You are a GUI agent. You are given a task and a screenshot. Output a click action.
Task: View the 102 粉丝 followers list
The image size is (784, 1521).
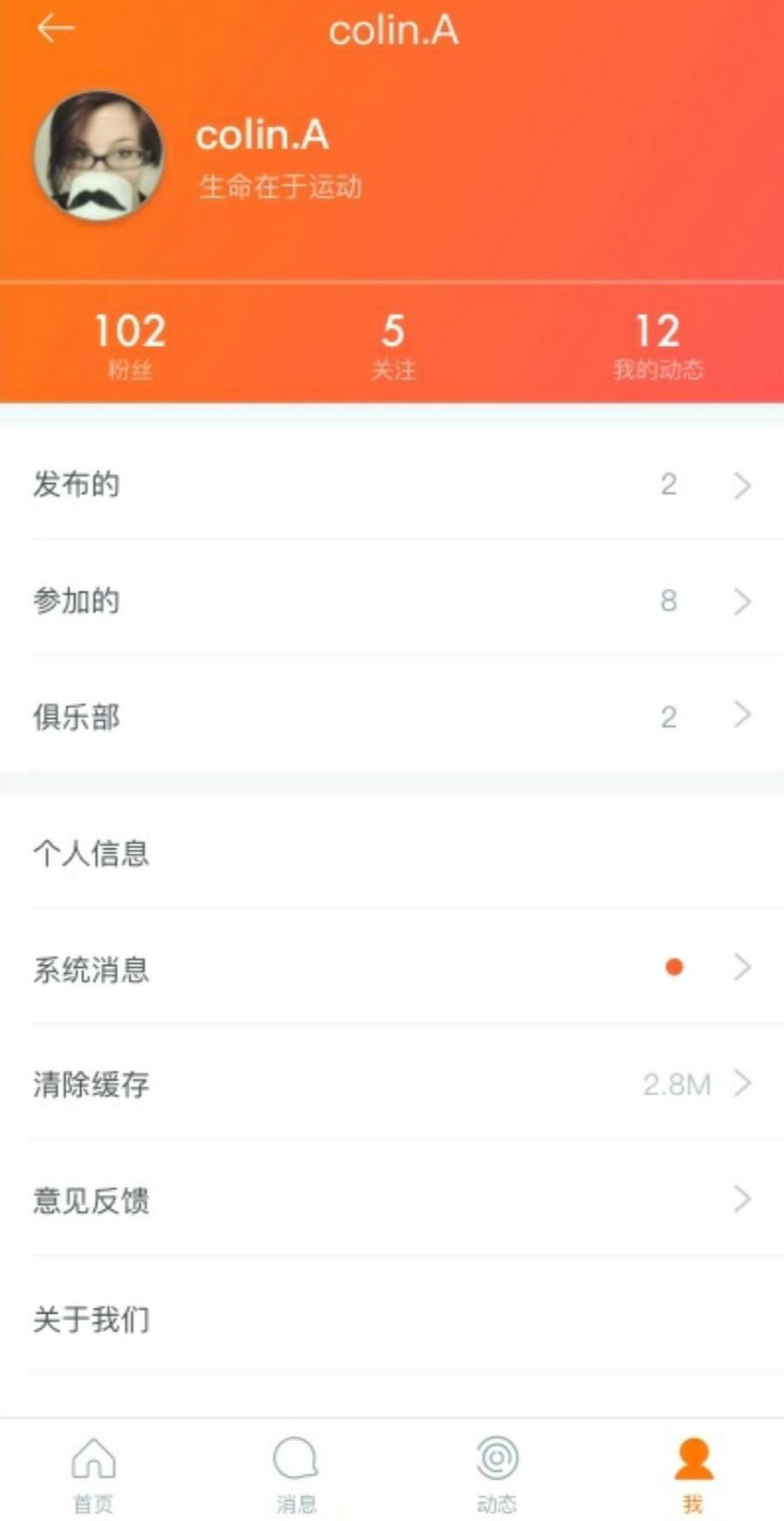[130, 345]
